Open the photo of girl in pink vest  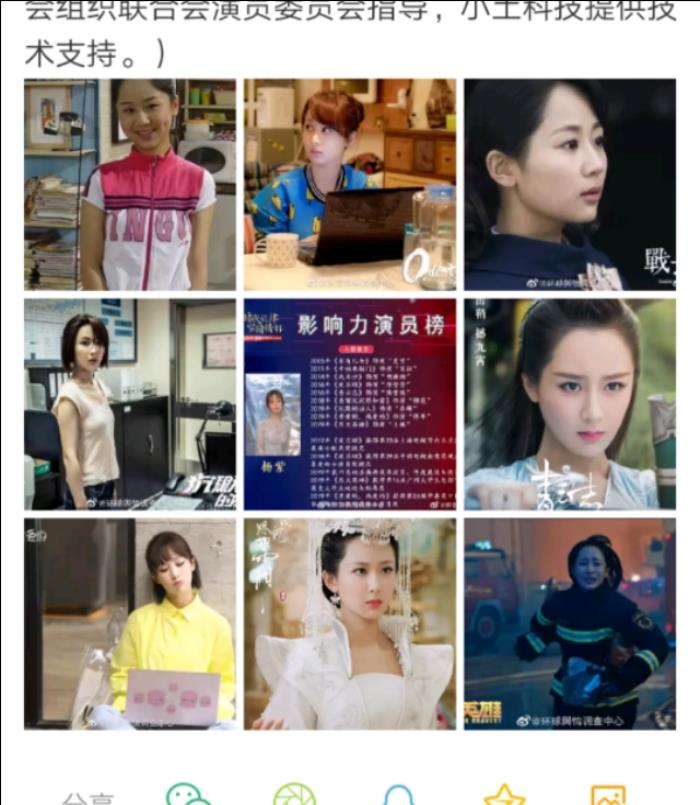(x=130, y=185)
